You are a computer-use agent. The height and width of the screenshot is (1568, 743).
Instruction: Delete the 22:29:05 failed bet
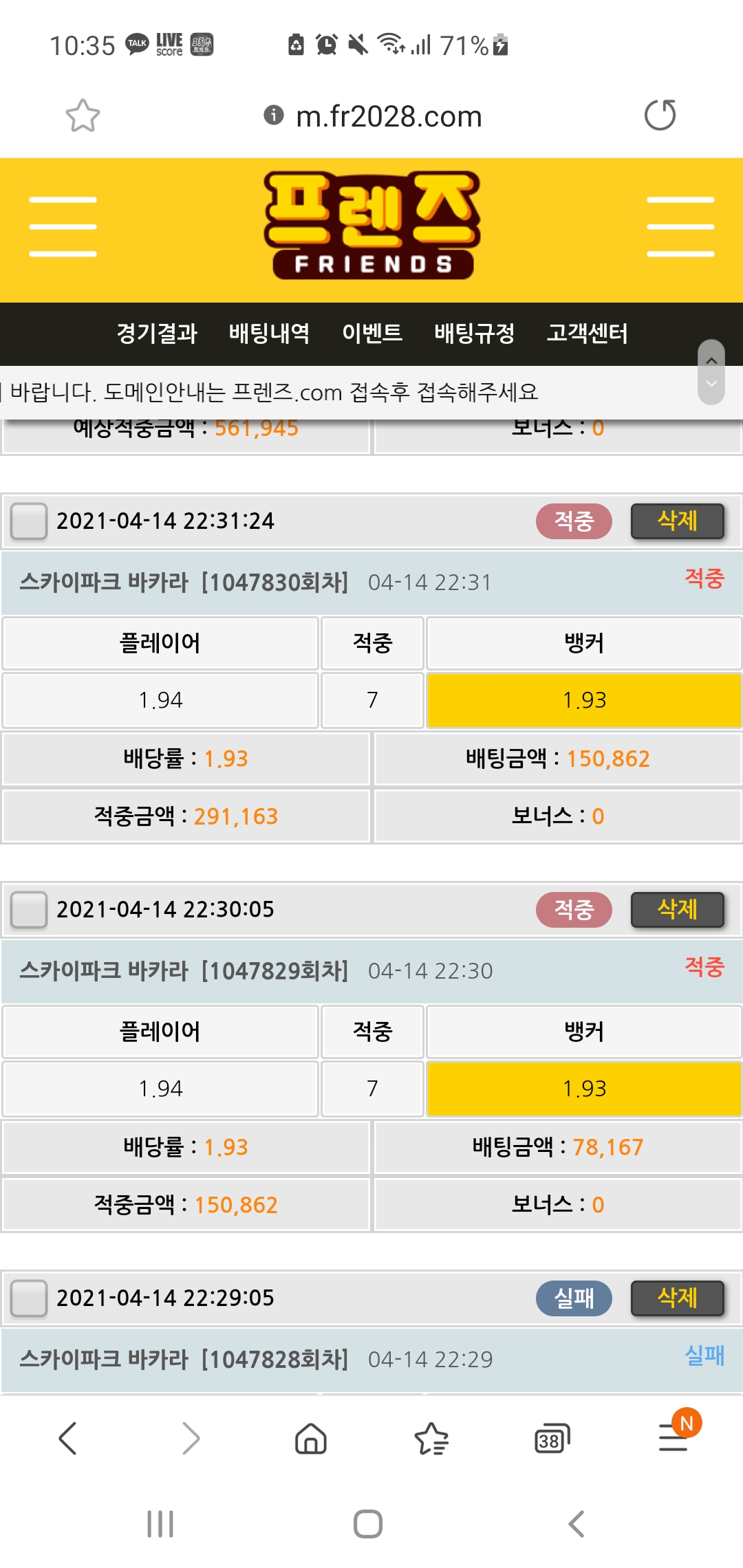point(678,1298)
